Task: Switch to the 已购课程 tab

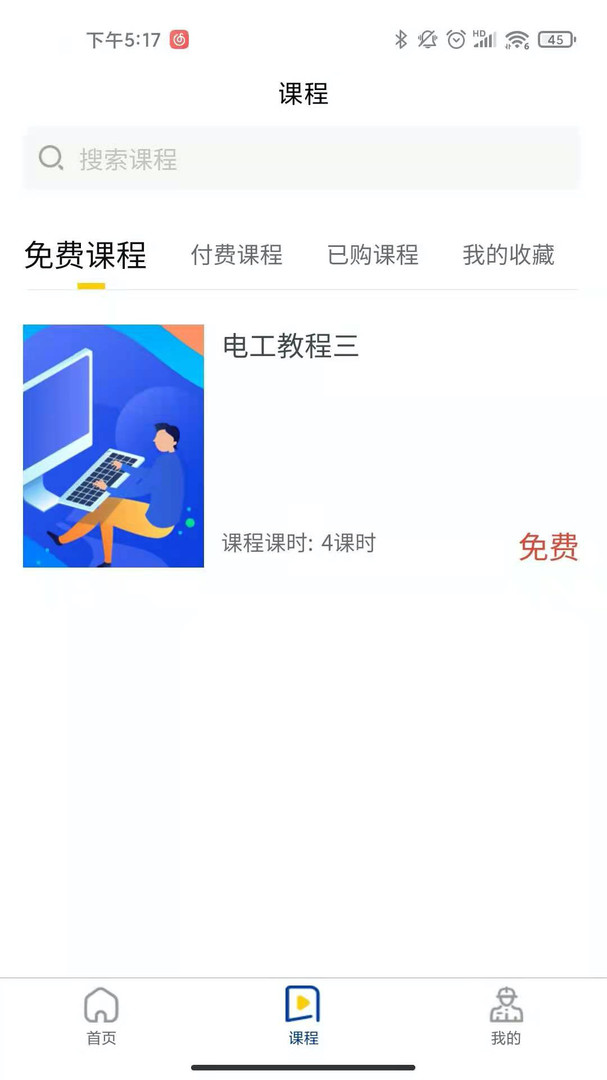Action: pyautogui.click(x=373, y=256)
